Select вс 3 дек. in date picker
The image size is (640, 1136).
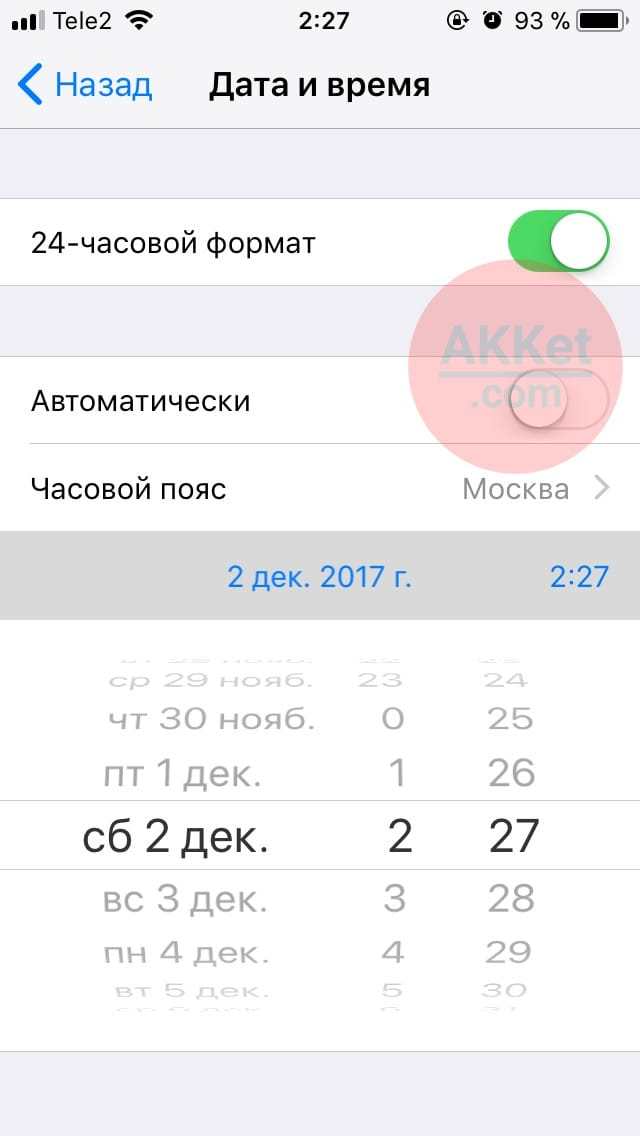tap(186, 899)
